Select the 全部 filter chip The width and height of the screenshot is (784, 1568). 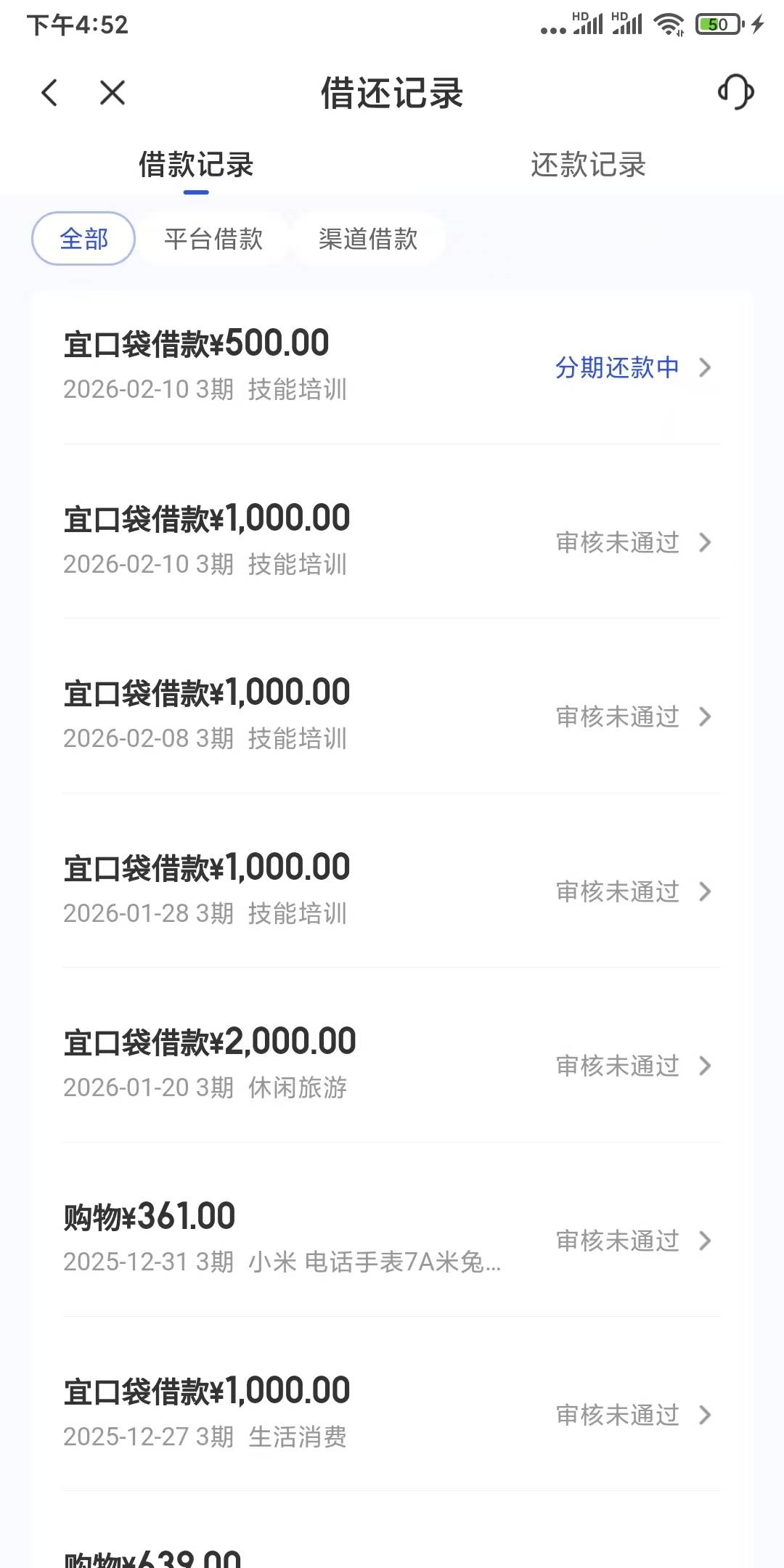[83, 239]
